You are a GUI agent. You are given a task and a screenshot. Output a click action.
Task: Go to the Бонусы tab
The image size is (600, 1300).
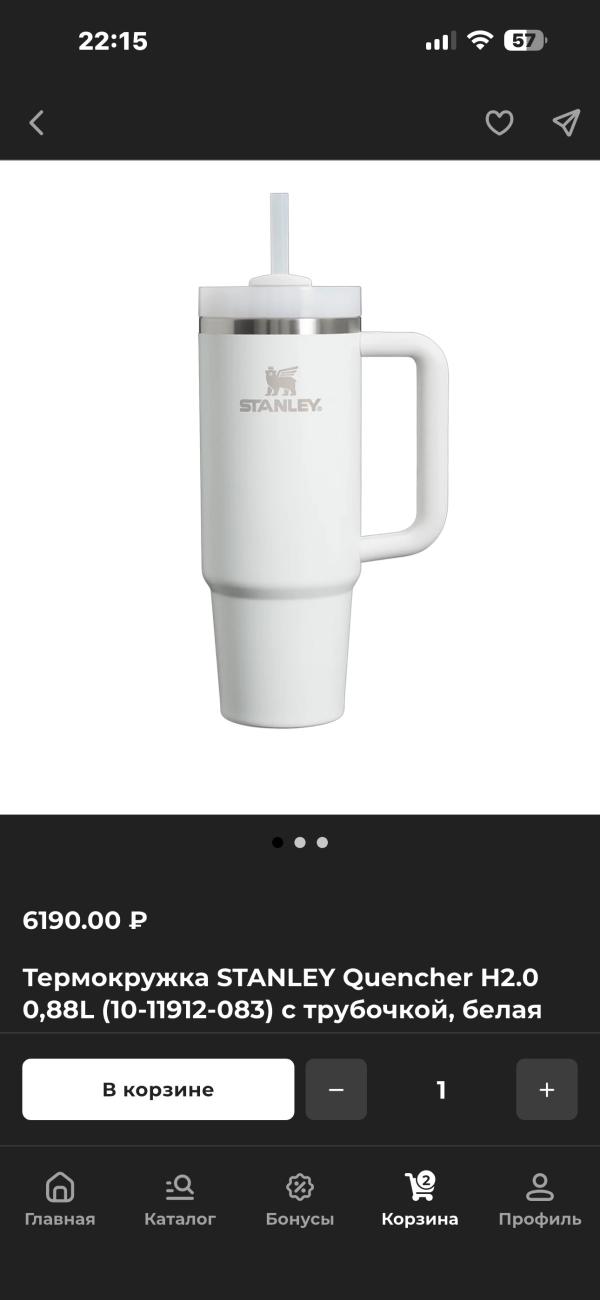click(300, 1200)
